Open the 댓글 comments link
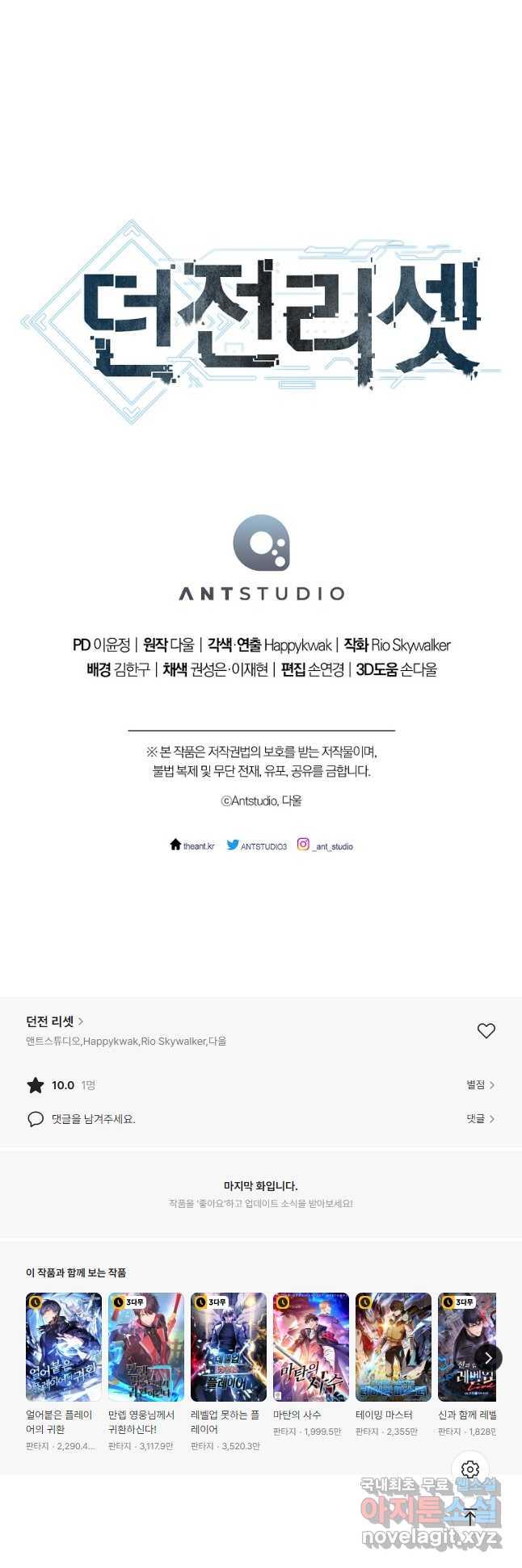 [x=480, y=1119]
